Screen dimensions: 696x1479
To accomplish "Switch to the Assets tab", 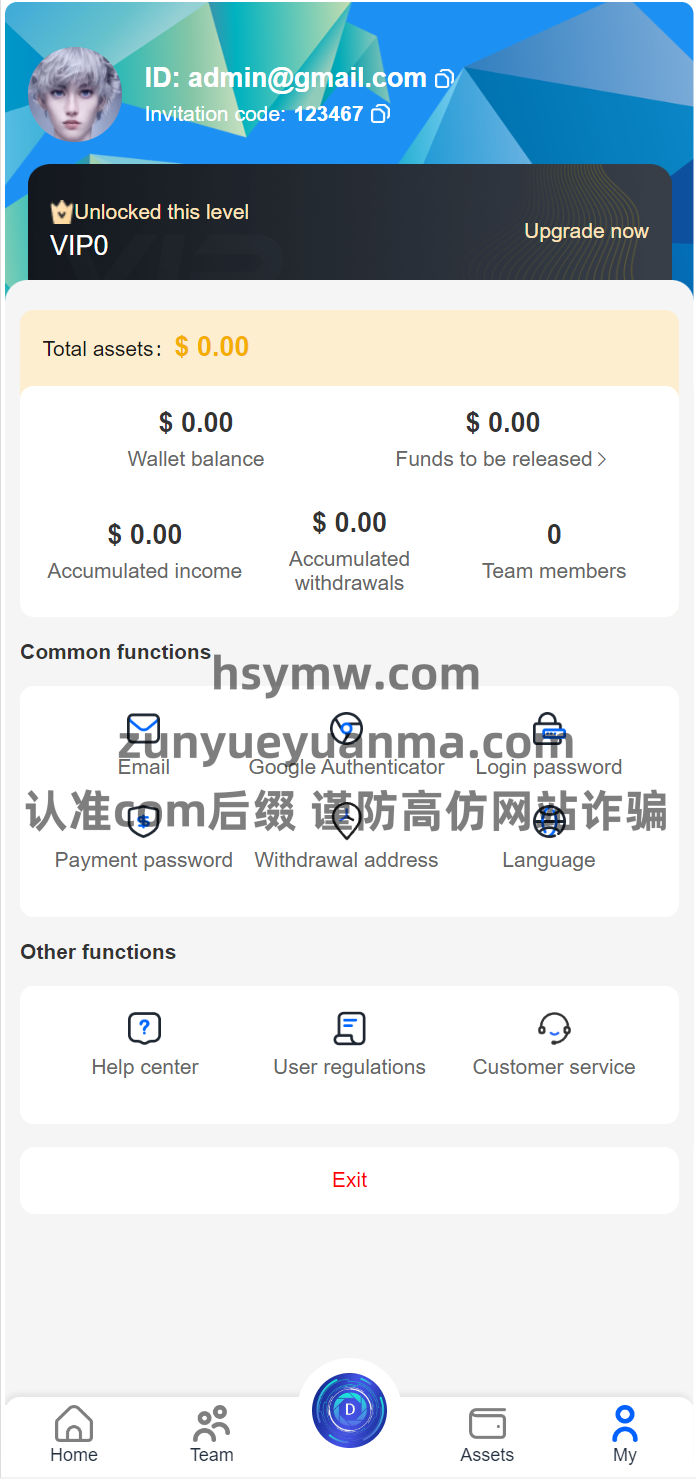I will point(487,1433).
